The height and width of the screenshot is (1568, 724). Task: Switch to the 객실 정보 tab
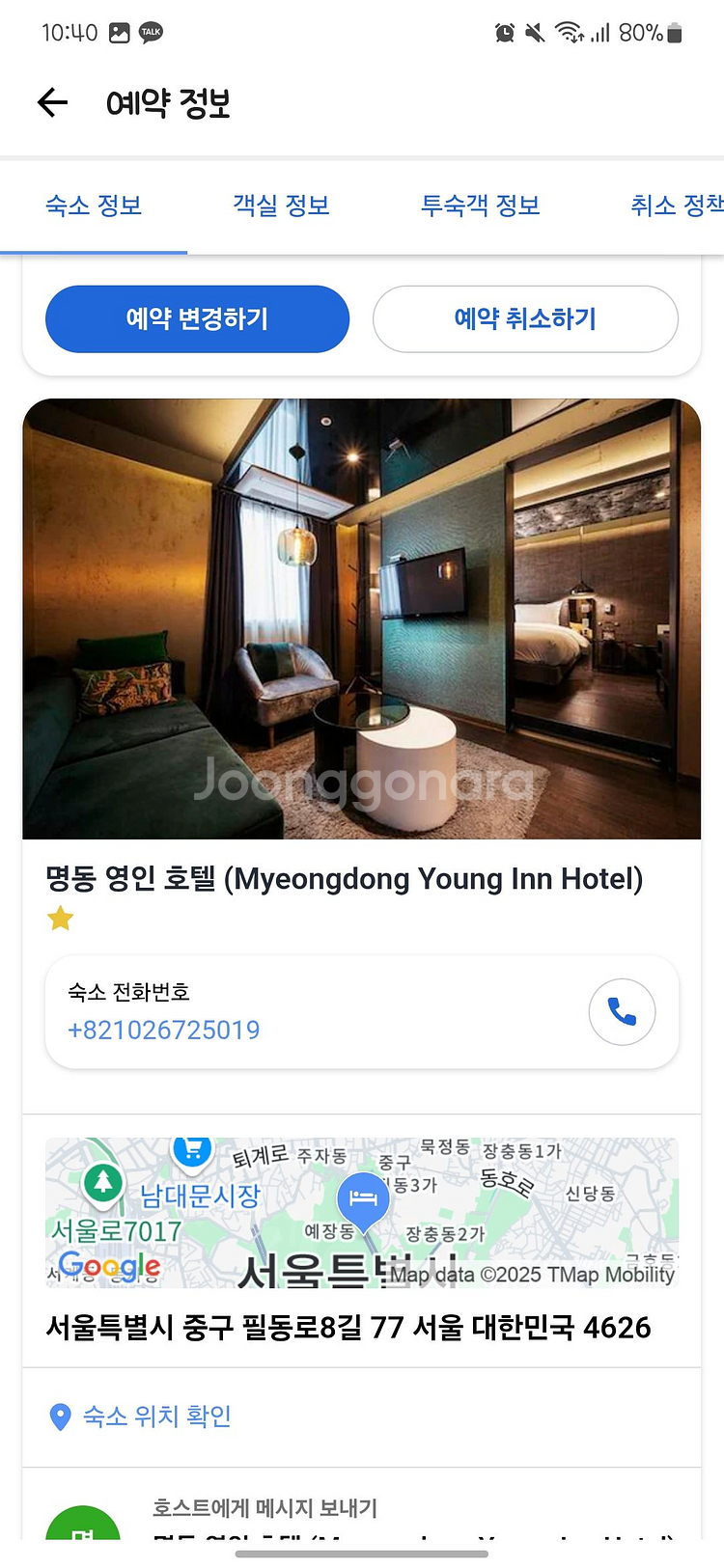pyautogui.click(x=281, y=206)
